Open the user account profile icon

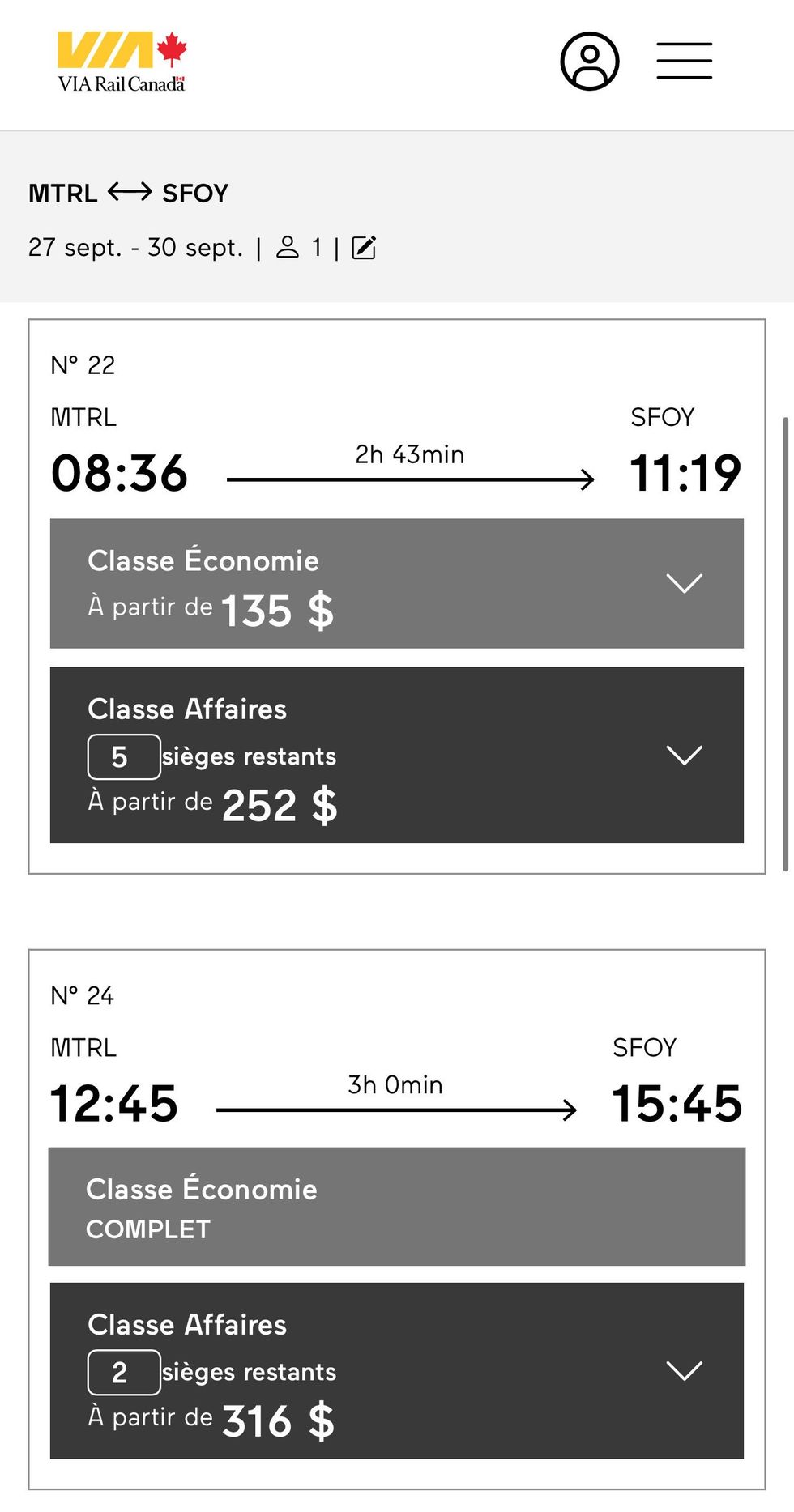coord(589,61)
